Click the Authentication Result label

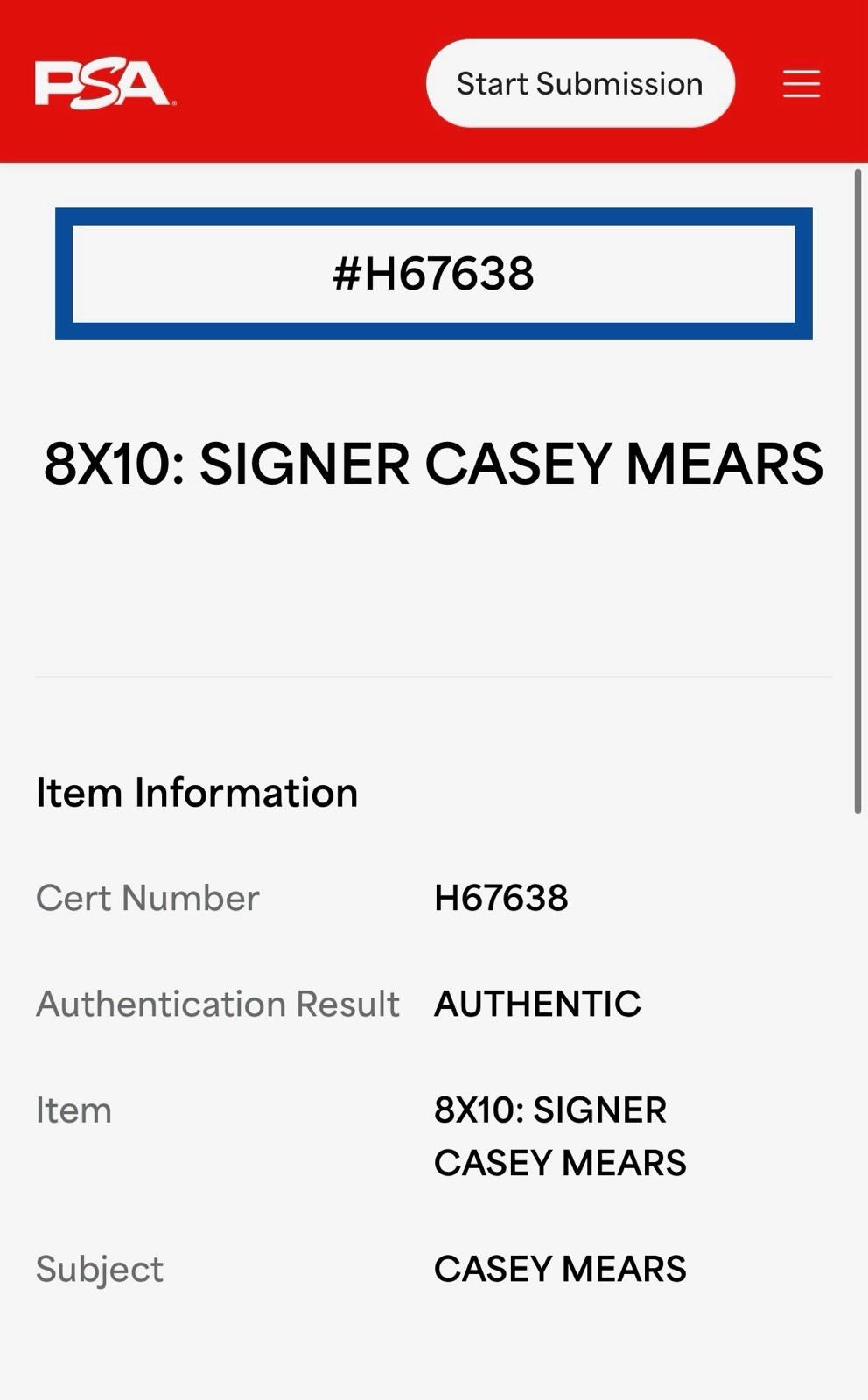pyautogui.click(x=217, y=1004)
